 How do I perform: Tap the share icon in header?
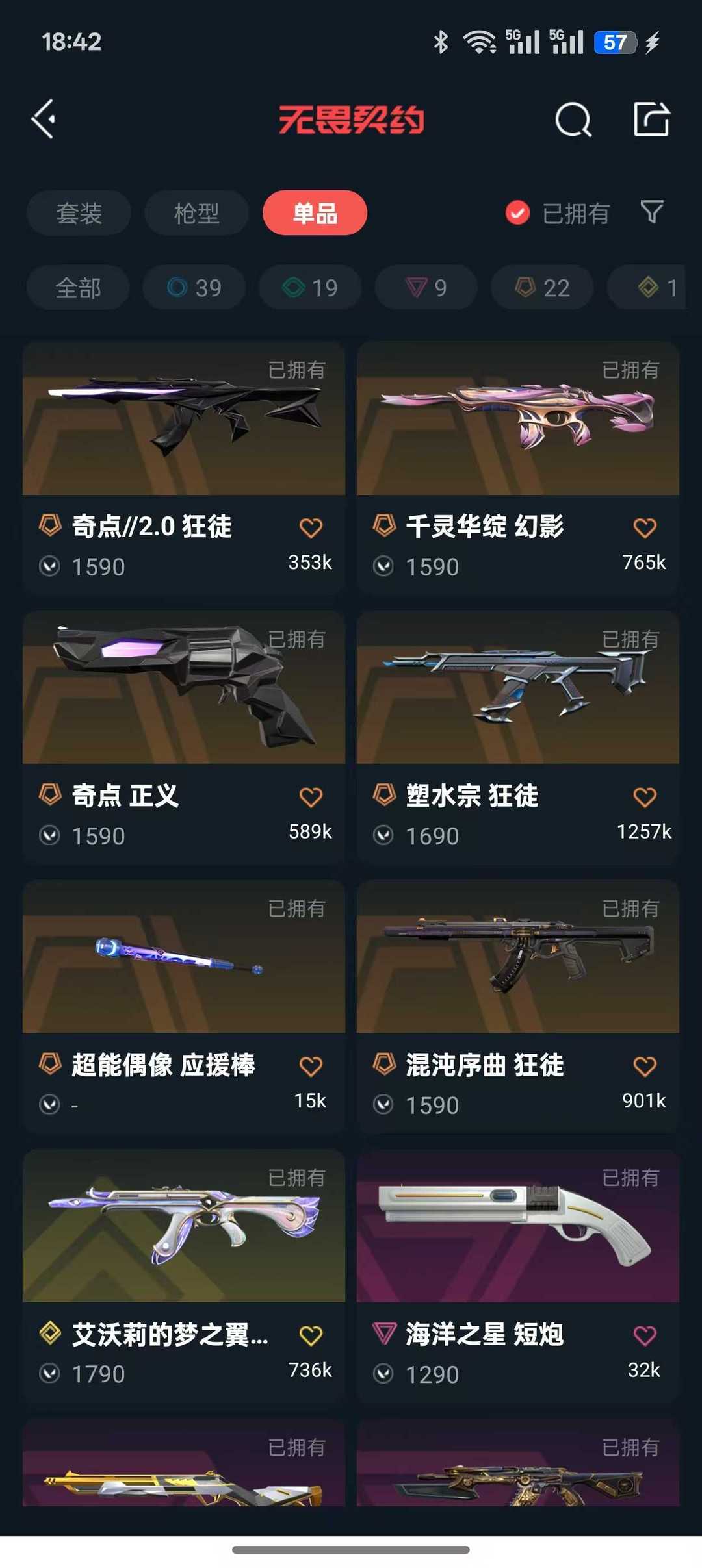pos(651,120)
